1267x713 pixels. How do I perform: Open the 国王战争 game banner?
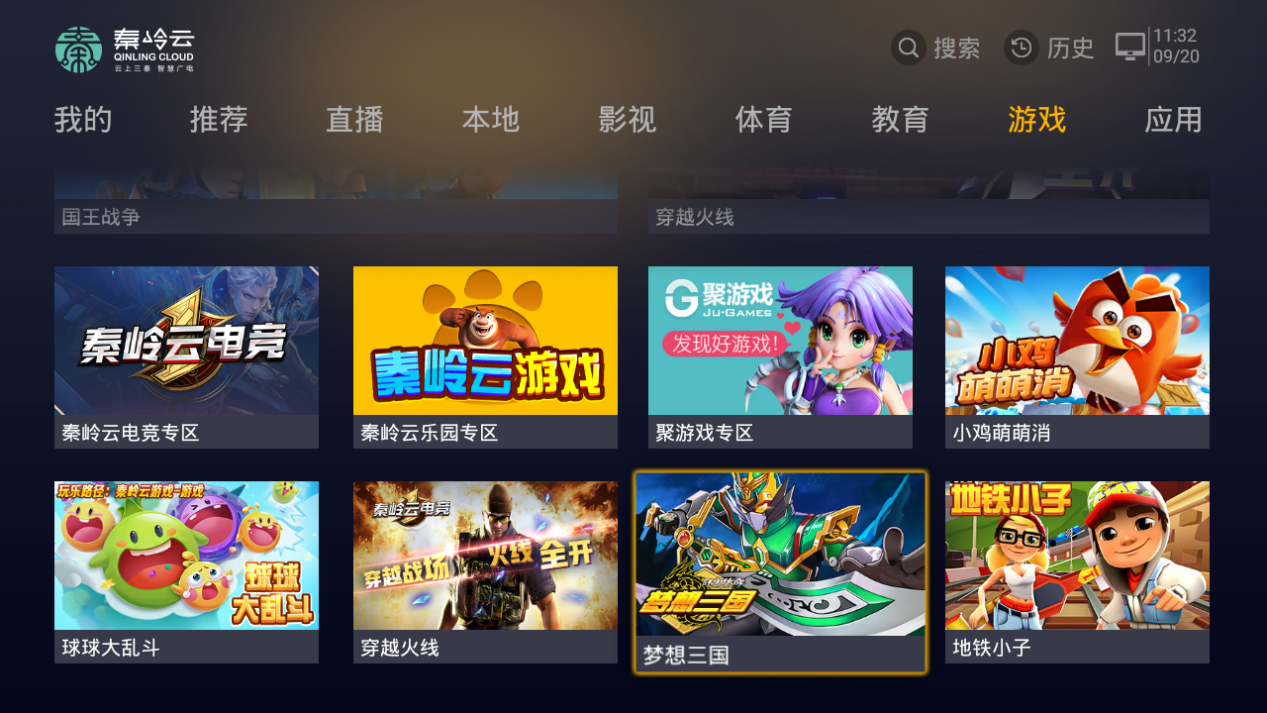click(335, 203)
